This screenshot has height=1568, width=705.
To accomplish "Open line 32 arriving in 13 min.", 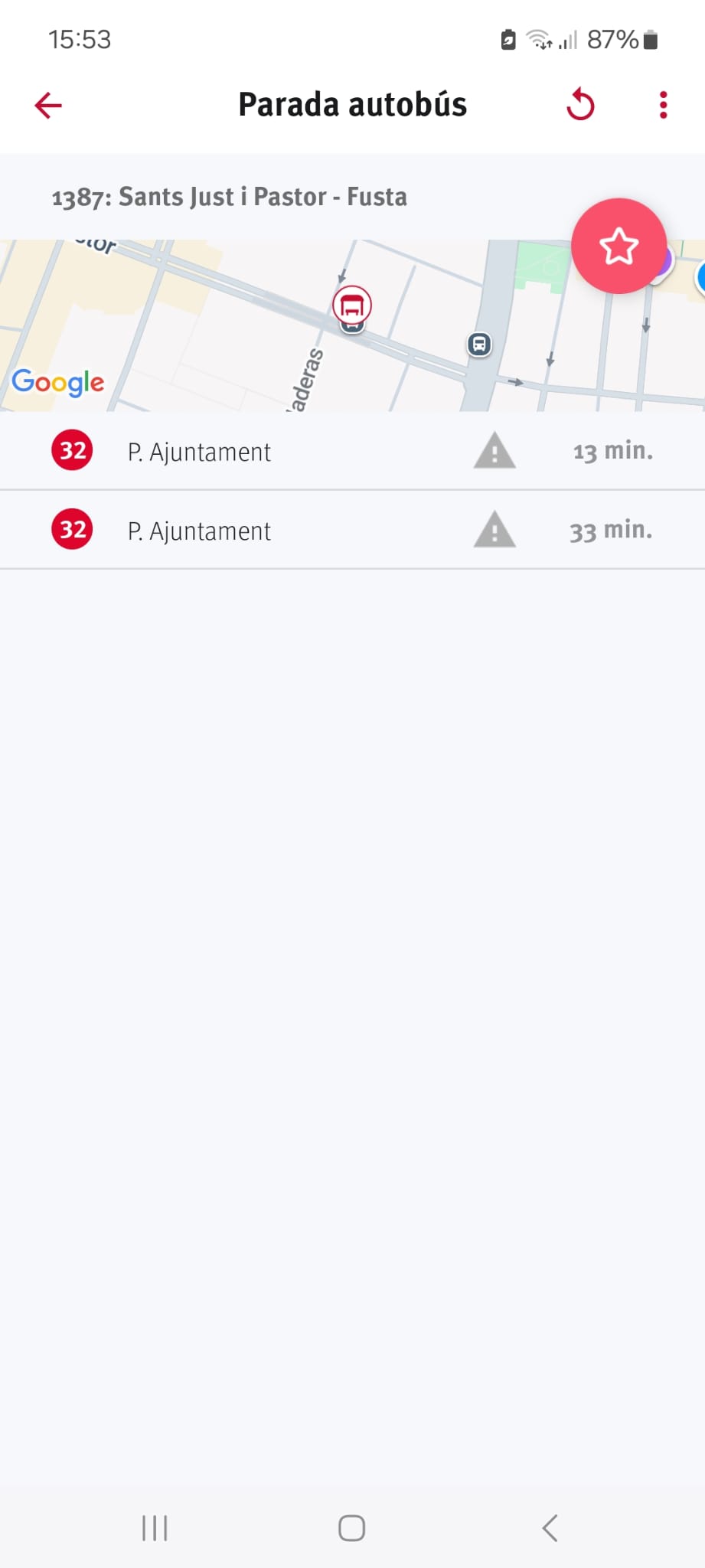I will click(352, 451).
